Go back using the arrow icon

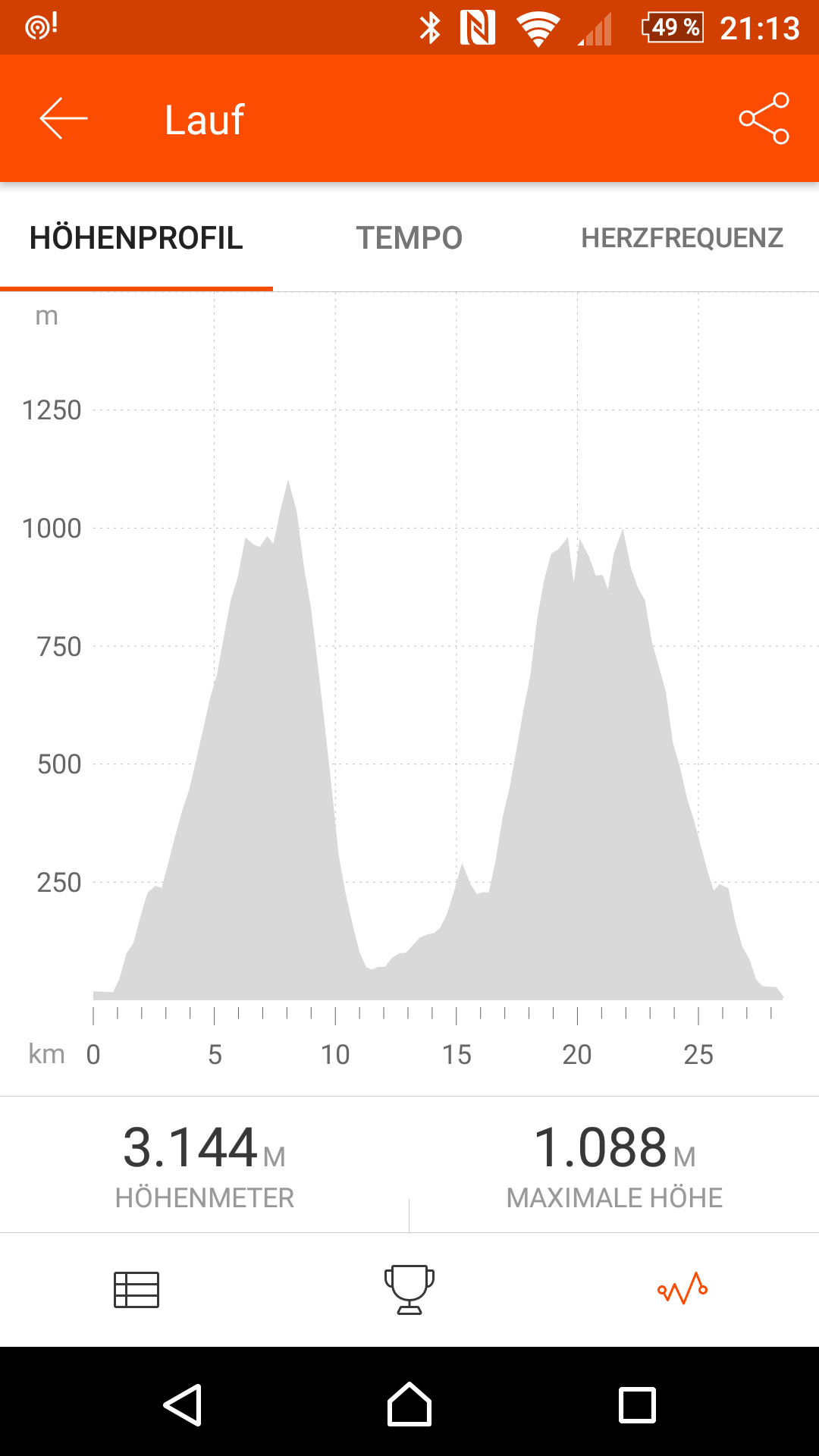tap(64, 119)
